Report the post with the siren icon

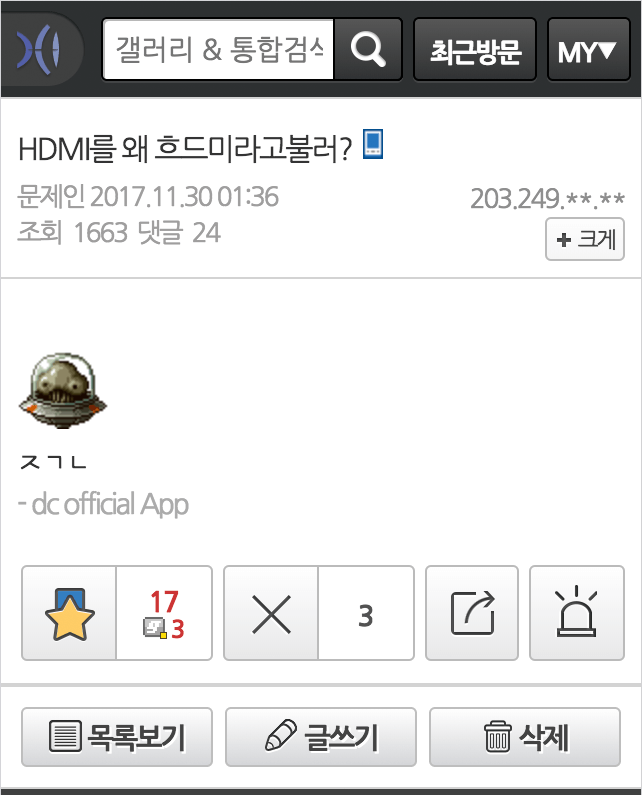[575, 613]
